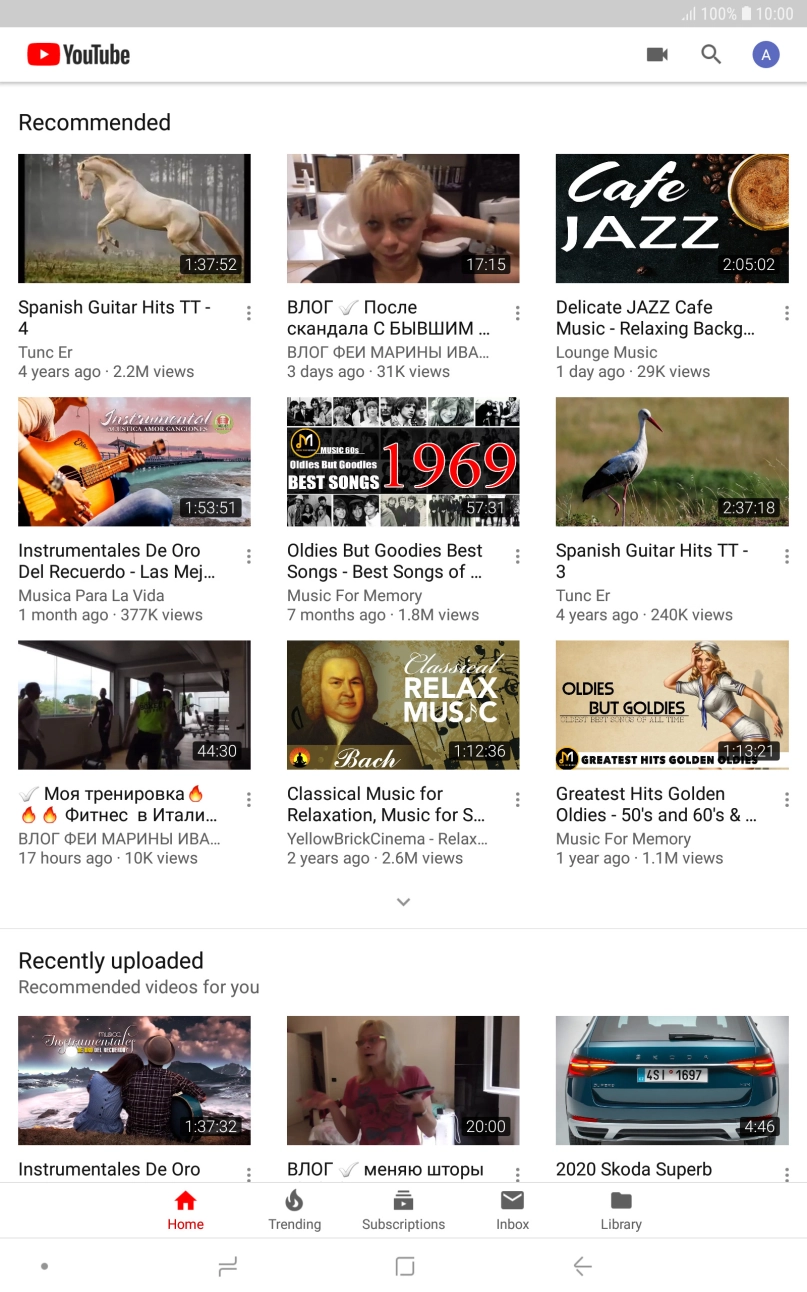Open the Inbox tab
Image resolution: width=807 pixels, height=1292 pixels.
coord(512,1210)
